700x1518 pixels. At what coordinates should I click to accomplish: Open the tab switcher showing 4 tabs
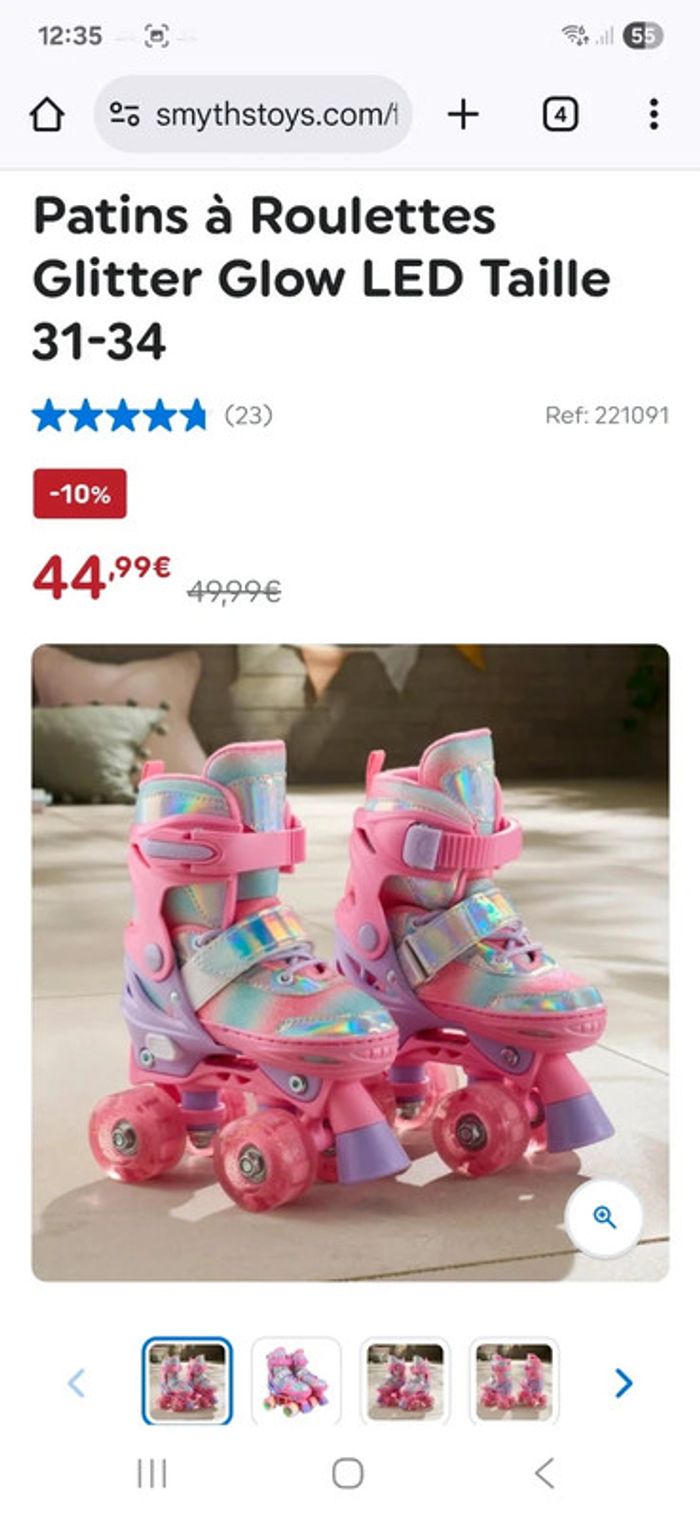coord(560,115)
